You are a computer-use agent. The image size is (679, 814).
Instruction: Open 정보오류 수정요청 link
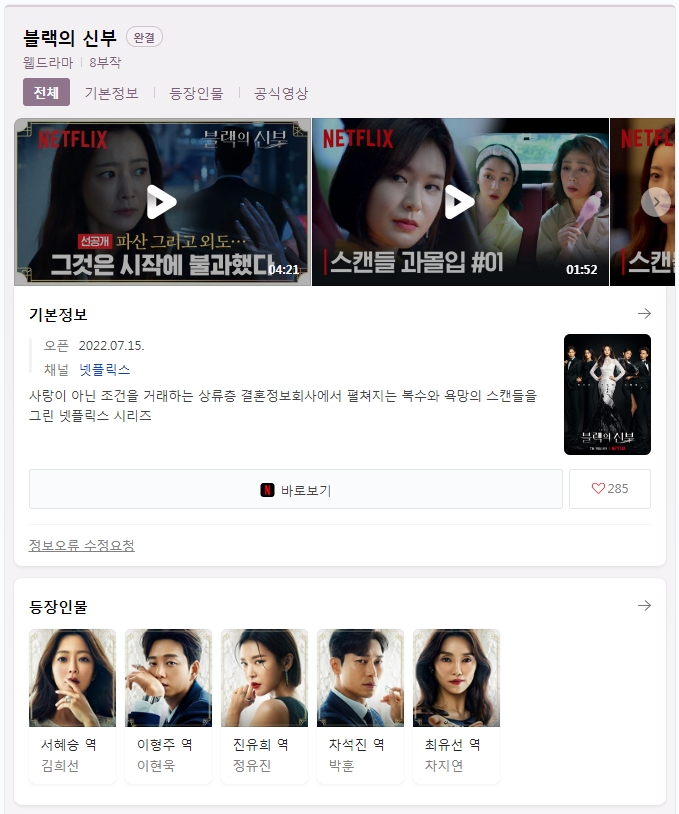(82, 545)
